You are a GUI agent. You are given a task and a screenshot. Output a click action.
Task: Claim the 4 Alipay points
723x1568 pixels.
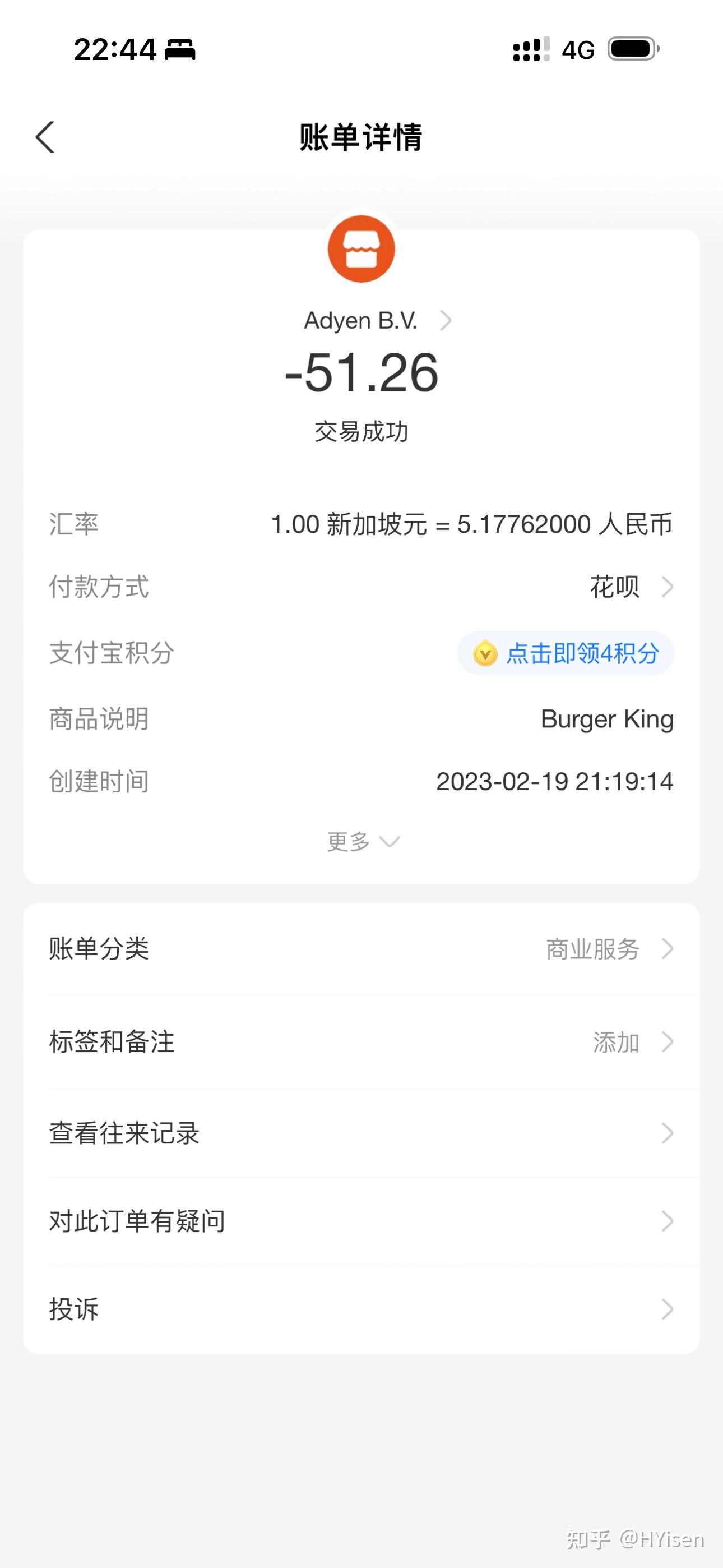566,654
